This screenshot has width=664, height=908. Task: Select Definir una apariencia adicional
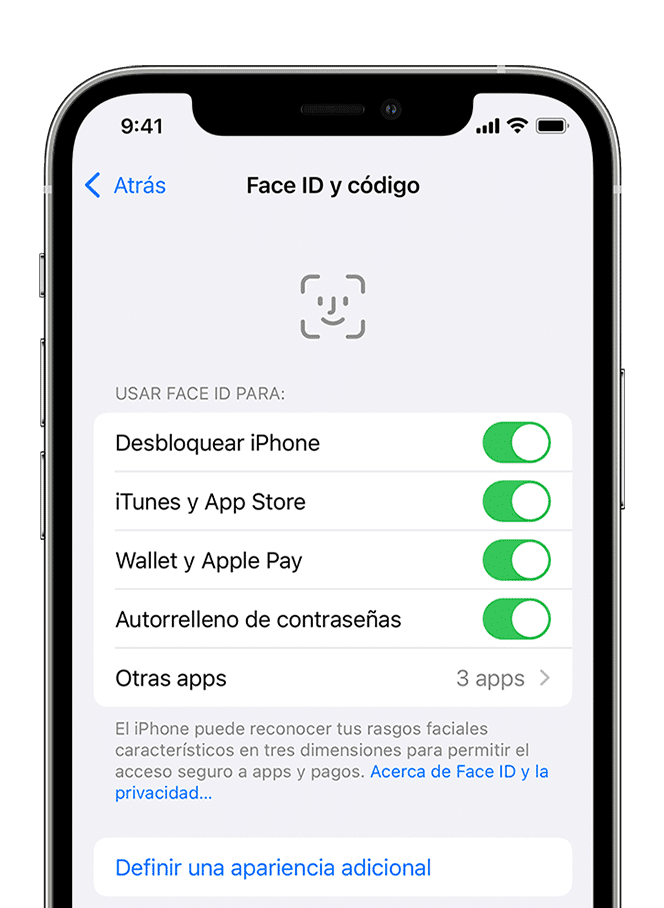(x=273, y=867)
